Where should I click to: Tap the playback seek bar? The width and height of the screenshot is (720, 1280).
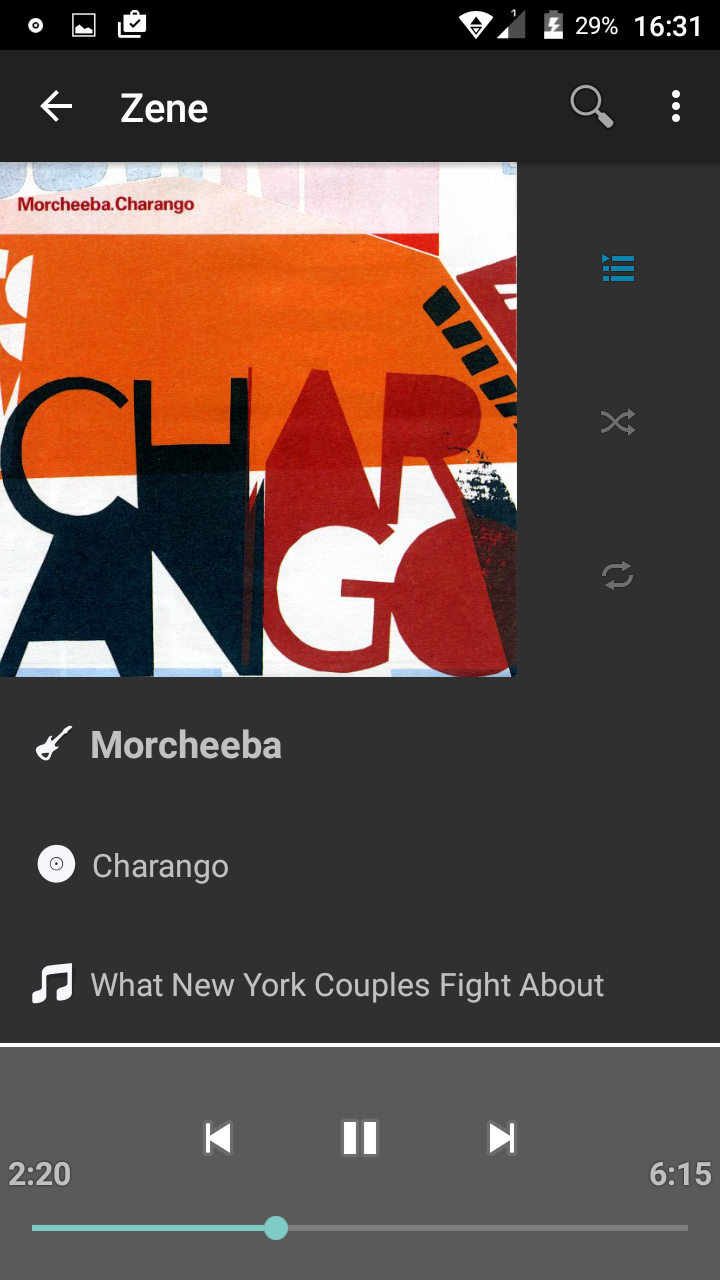click(360, 1228)
